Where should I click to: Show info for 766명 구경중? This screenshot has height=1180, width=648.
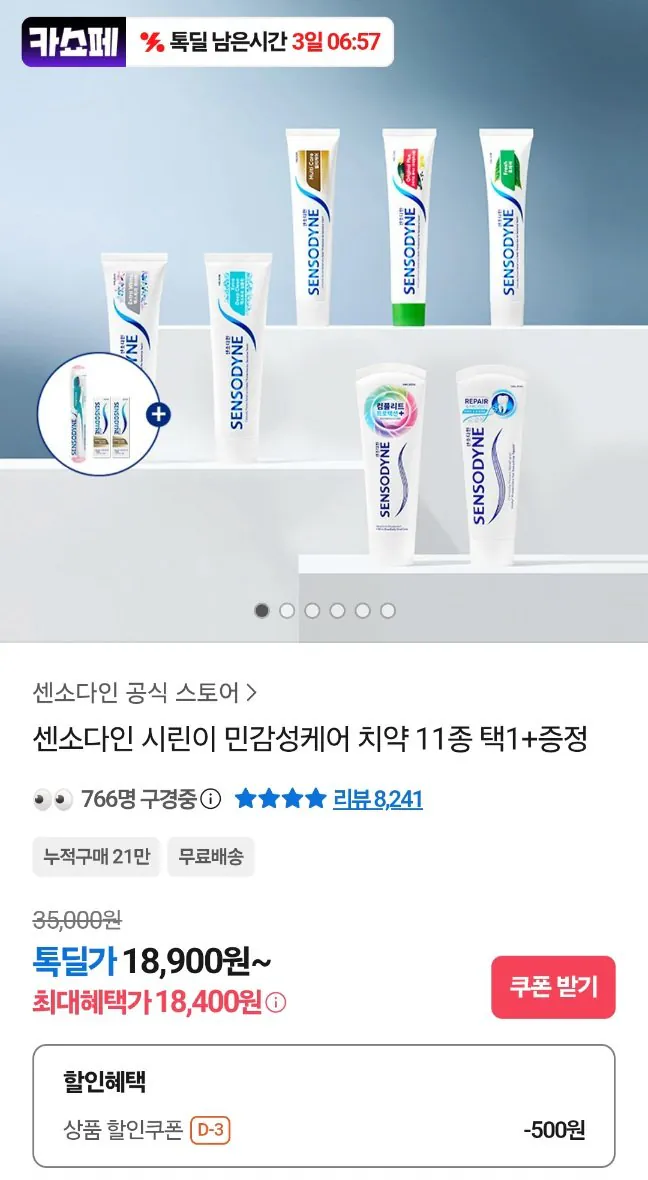point(211,799)
